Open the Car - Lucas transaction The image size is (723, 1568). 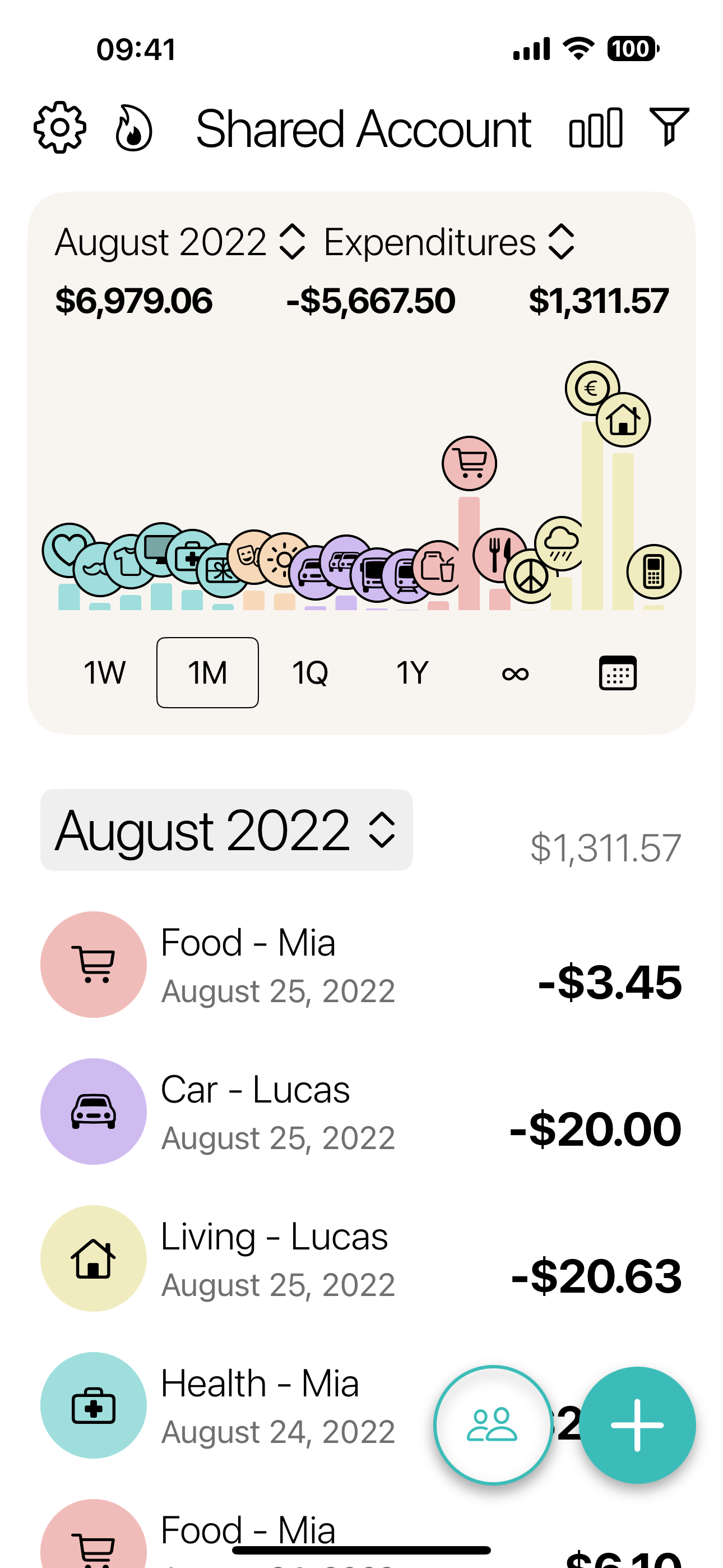pyautogui.click(x=361, y=1112)
